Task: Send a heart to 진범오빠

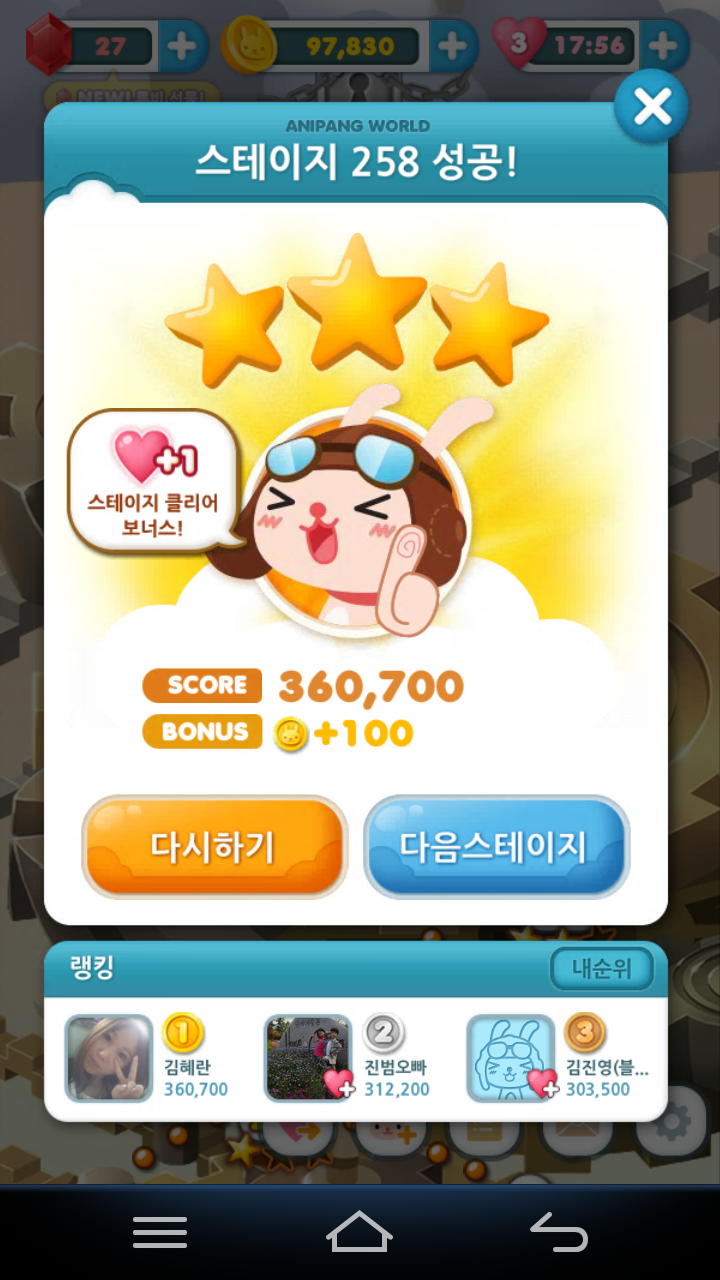Action: pyautogui.click(x=339, y=1083)
